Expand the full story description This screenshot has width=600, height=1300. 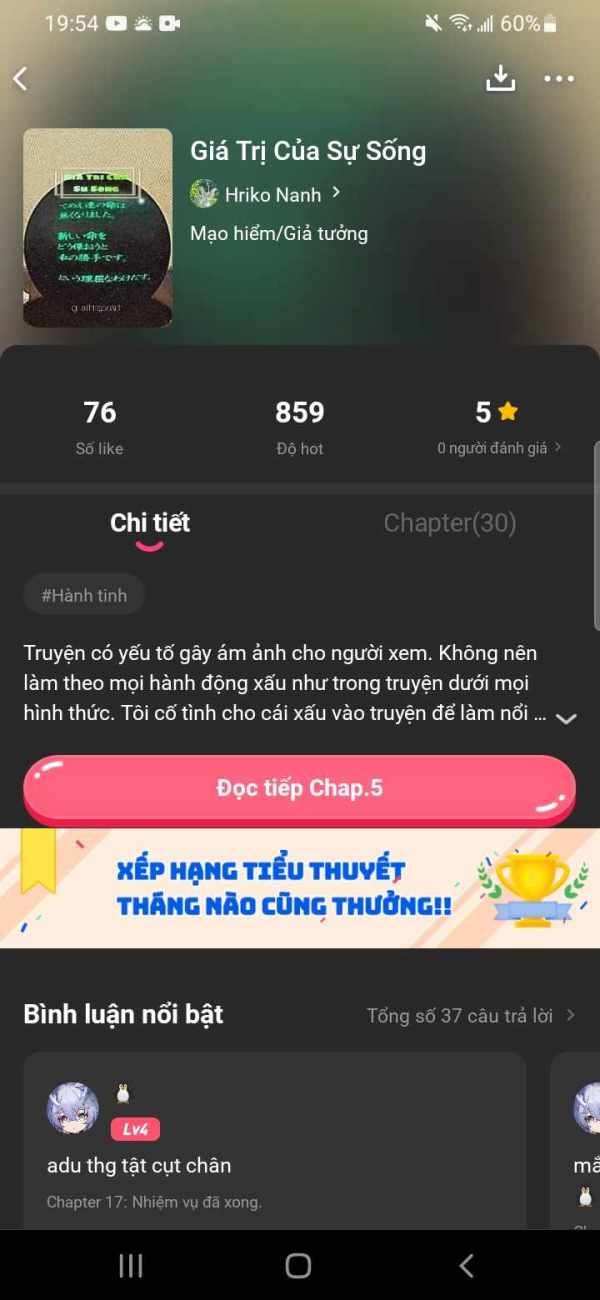566,718
